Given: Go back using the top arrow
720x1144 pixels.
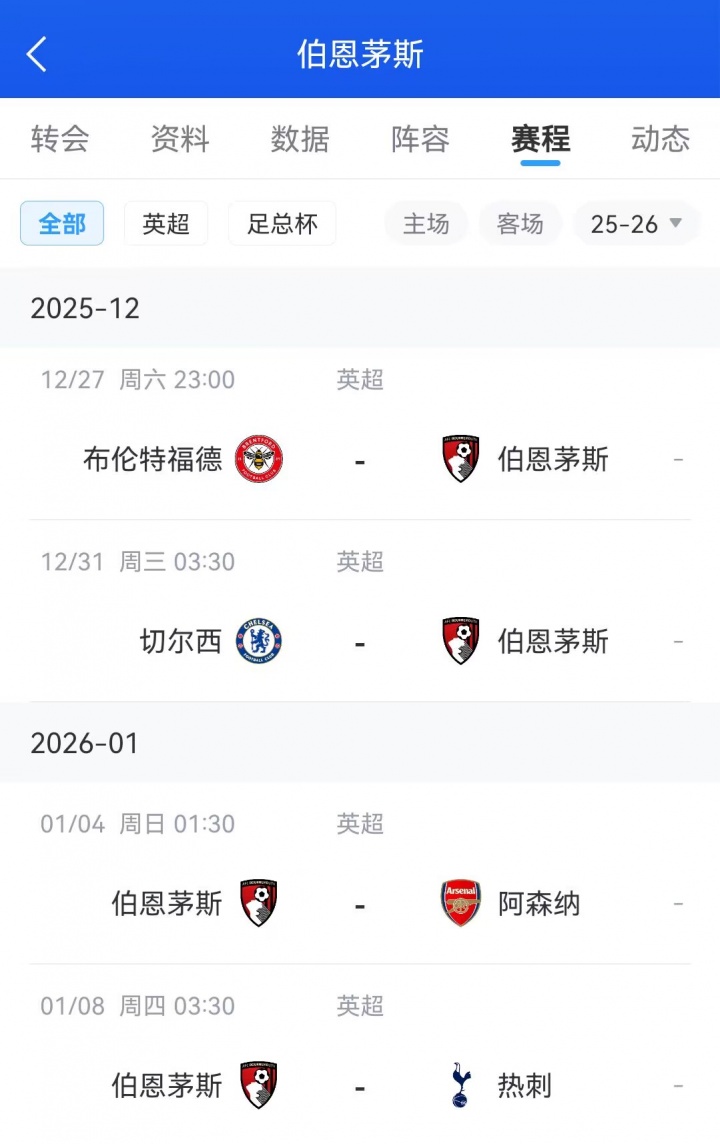Looking at the screenshot, I should pos(37,54).
